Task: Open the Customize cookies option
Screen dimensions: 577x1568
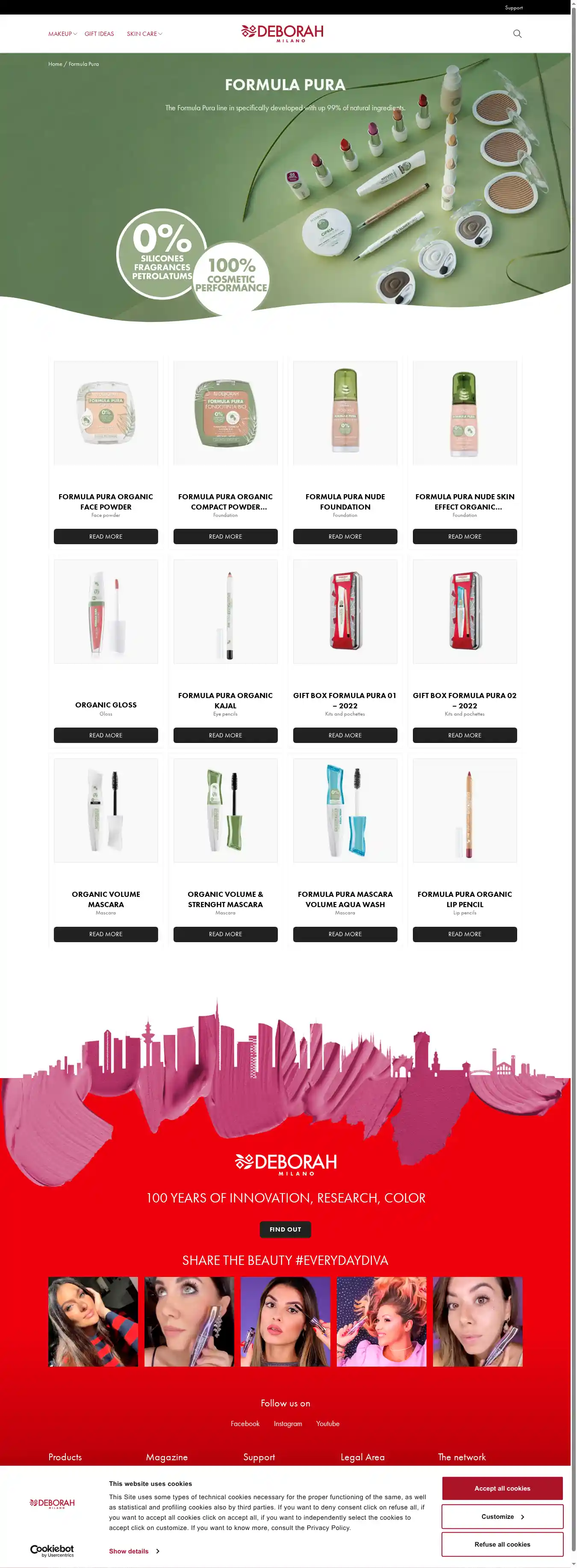Action: click(501, 1516)
